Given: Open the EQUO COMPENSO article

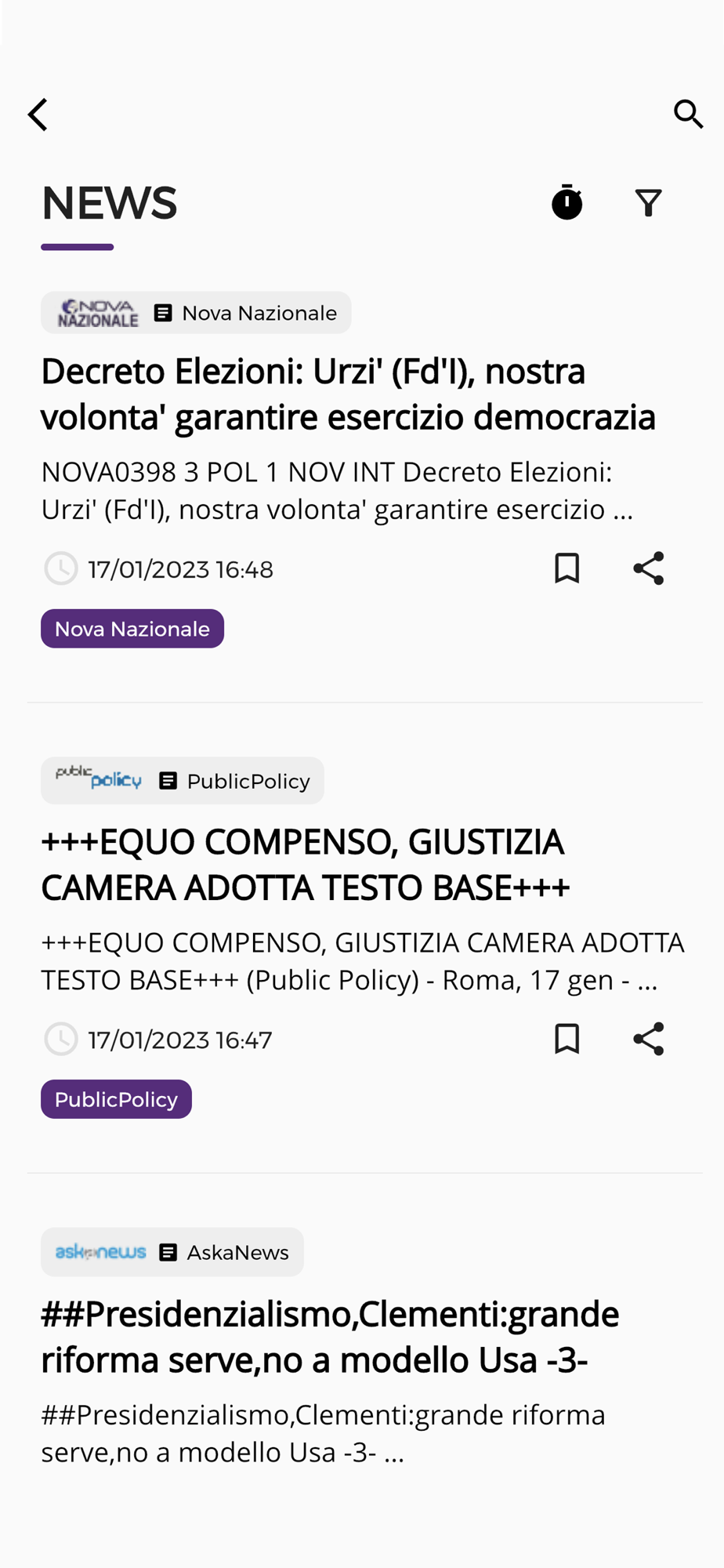Looking at the screenshot, I should (x=306, y=864).
